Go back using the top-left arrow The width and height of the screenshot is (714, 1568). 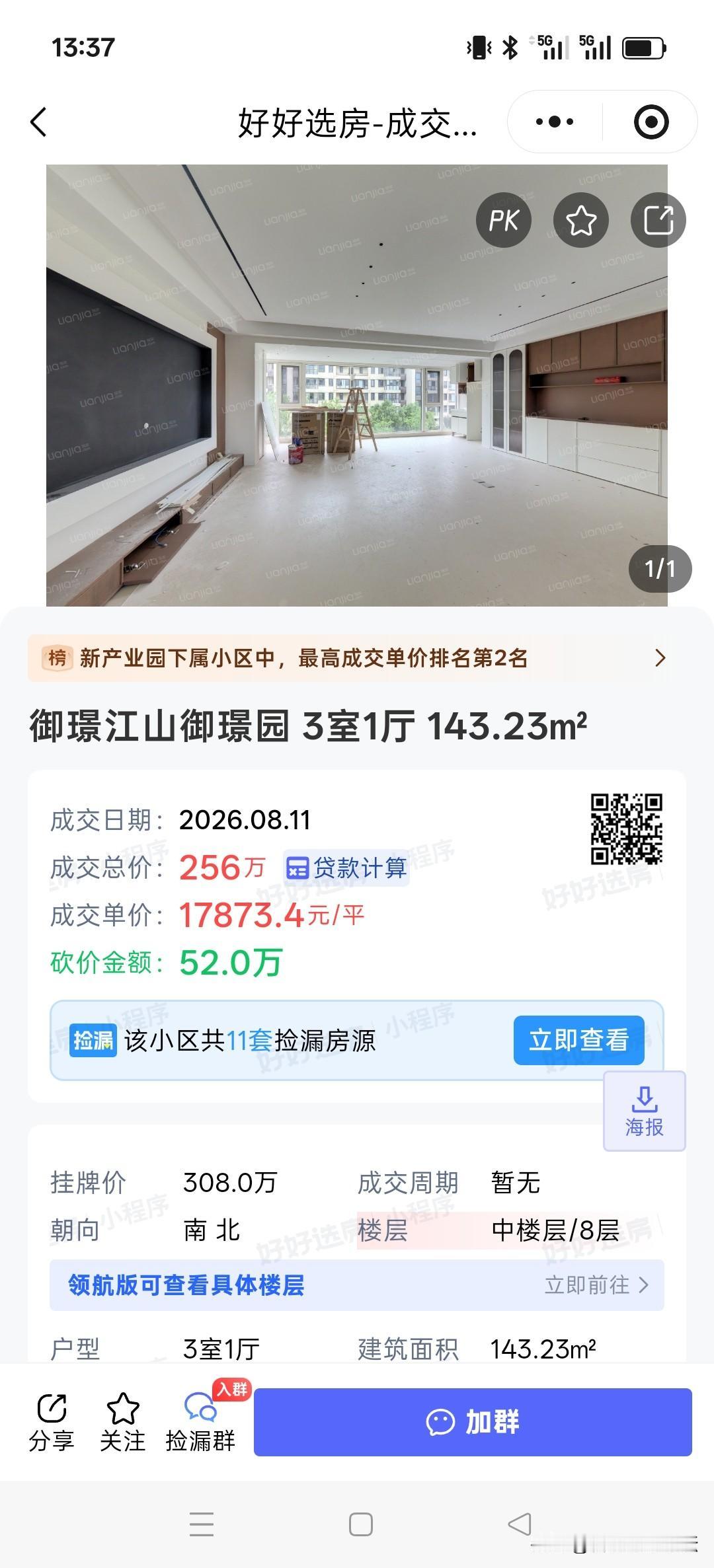tap(38, 122)
